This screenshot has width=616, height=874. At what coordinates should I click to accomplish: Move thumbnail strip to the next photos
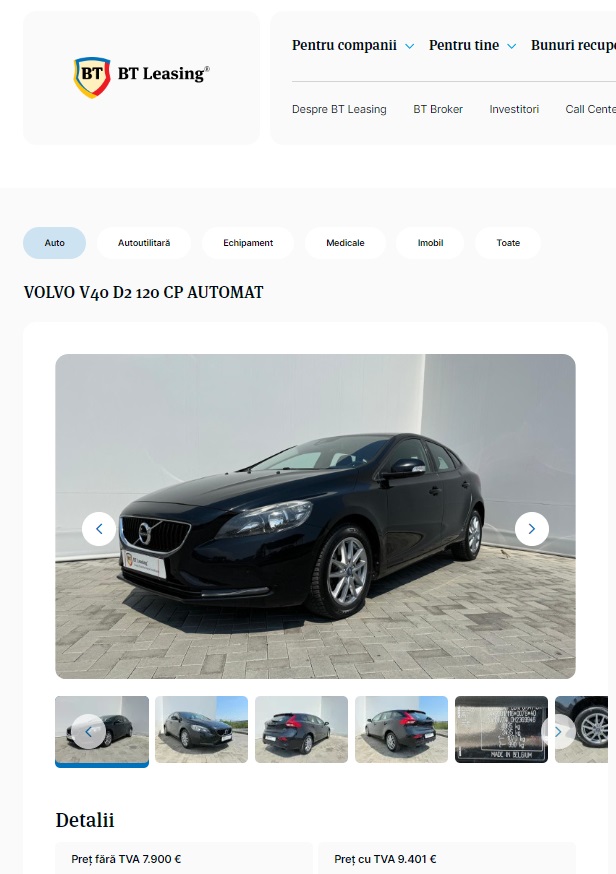[559, 731]
